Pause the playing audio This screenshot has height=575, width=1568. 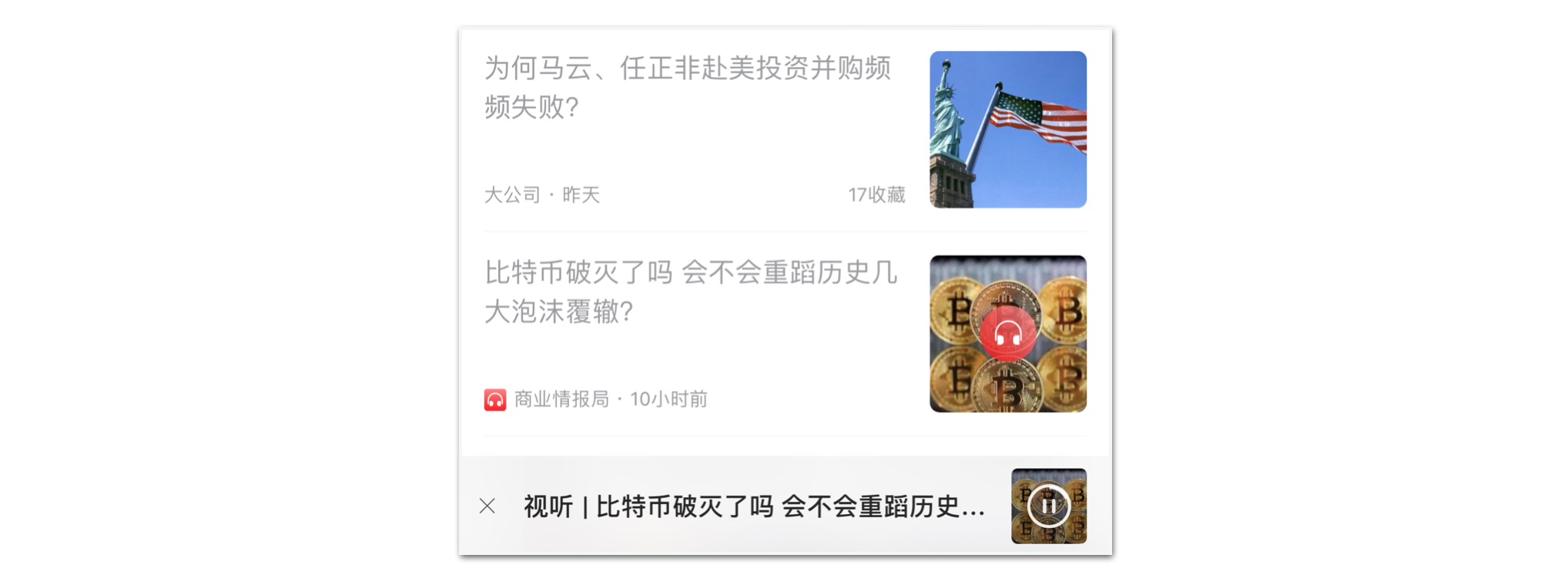pos(1048,506)
